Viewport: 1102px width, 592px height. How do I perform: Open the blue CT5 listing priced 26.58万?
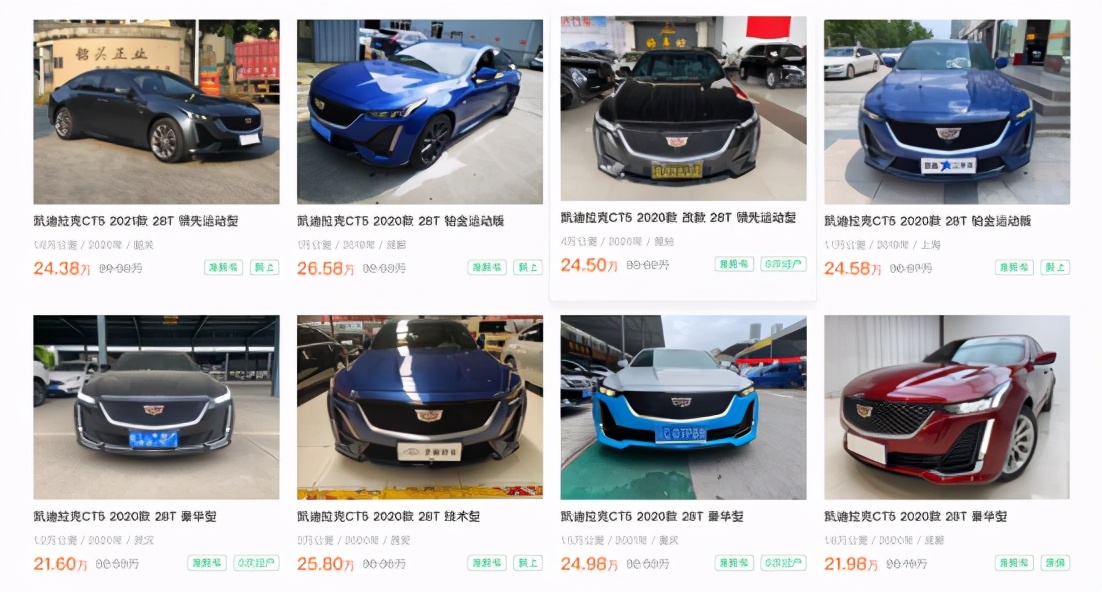click(x=419, y=112)
